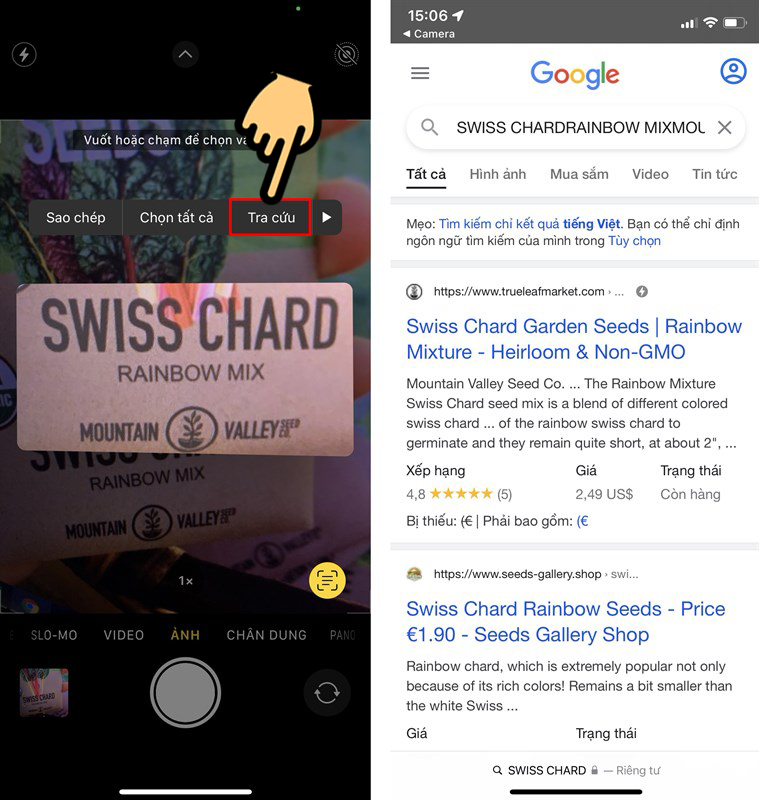Take a photo with the shutter button
This screenshot has height=800, width=759.
185,692
